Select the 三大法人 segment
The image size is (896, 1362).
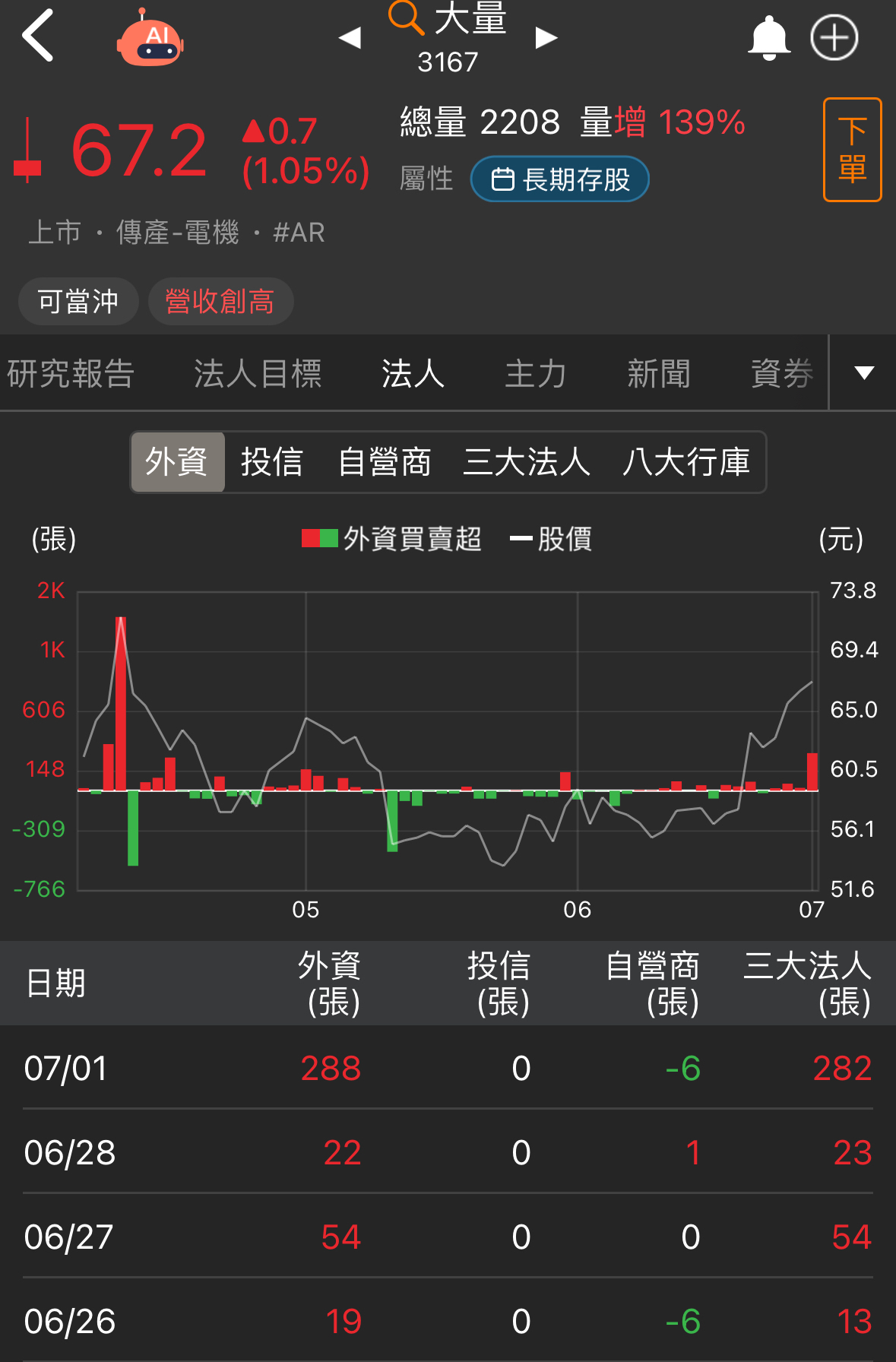pyautogui.click(x=527, y=462)
